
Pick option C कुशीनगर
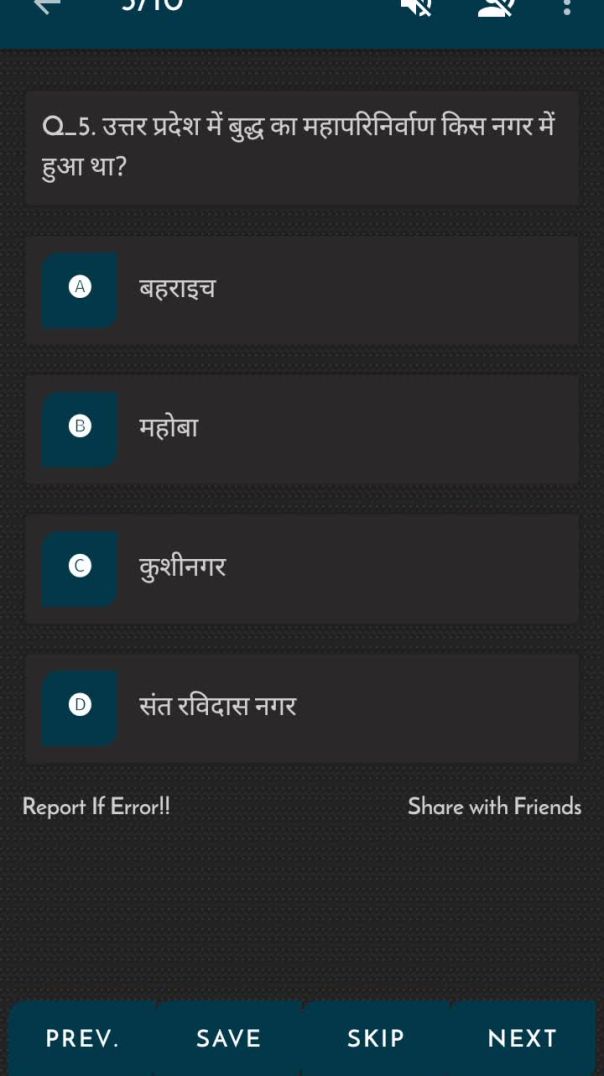click(x=301, y=568)
